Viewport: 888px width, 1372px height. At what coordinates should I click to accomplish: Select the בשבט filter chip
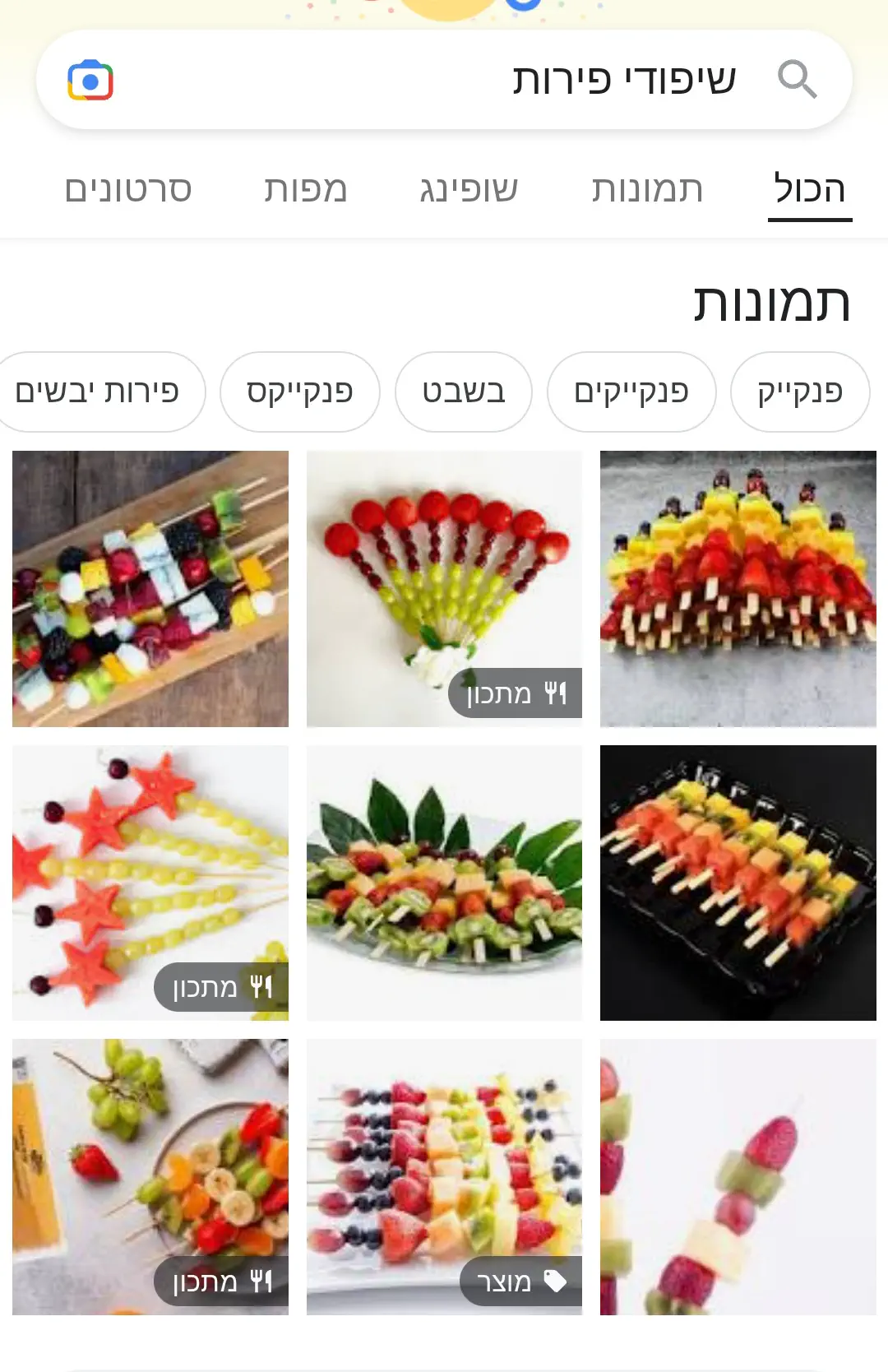[x=463, y=392]
